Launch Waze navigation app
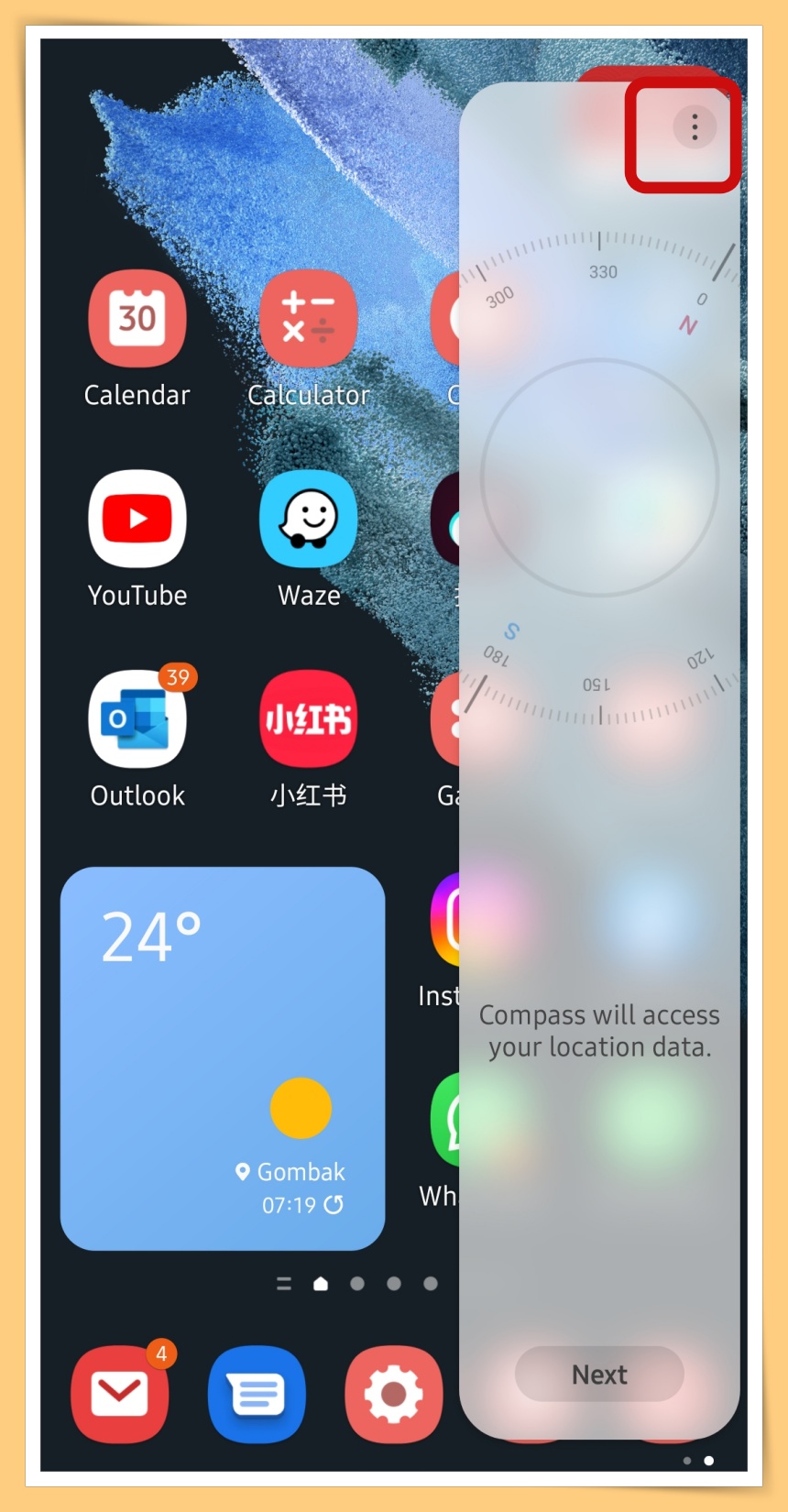 tap(308, 520)
